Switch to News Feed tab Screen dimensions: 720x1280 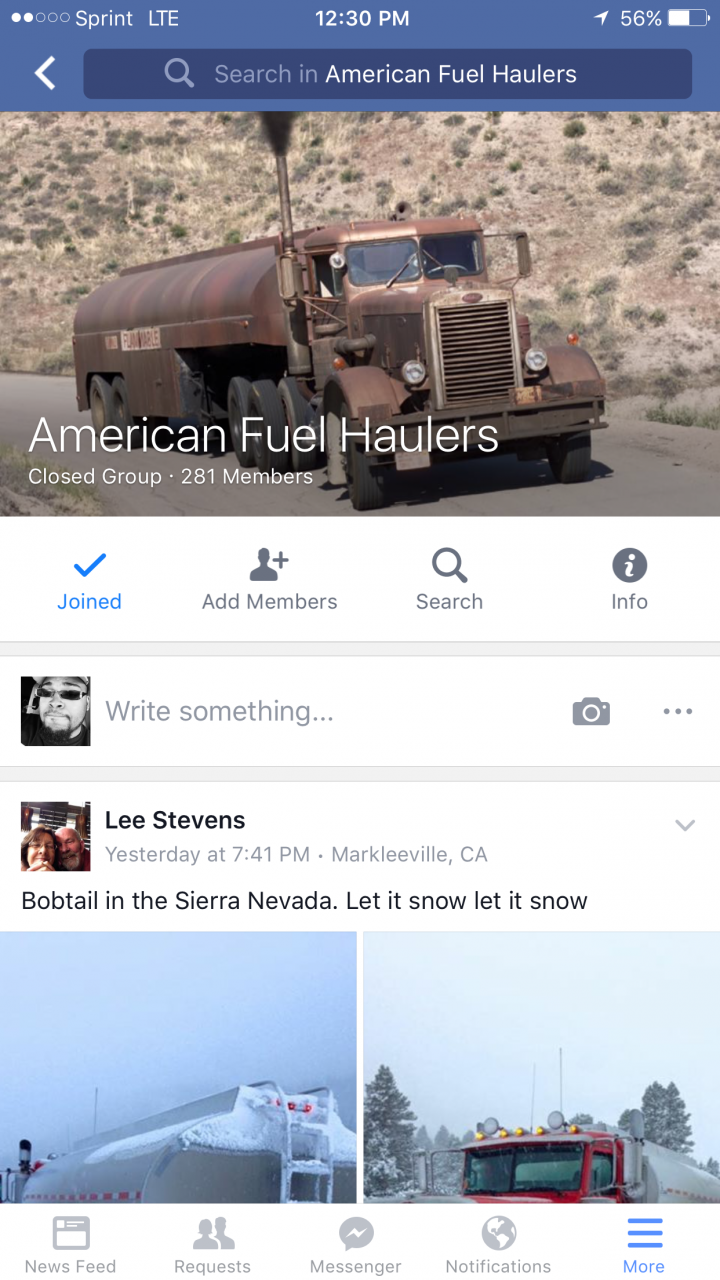tap(70, 1244)
